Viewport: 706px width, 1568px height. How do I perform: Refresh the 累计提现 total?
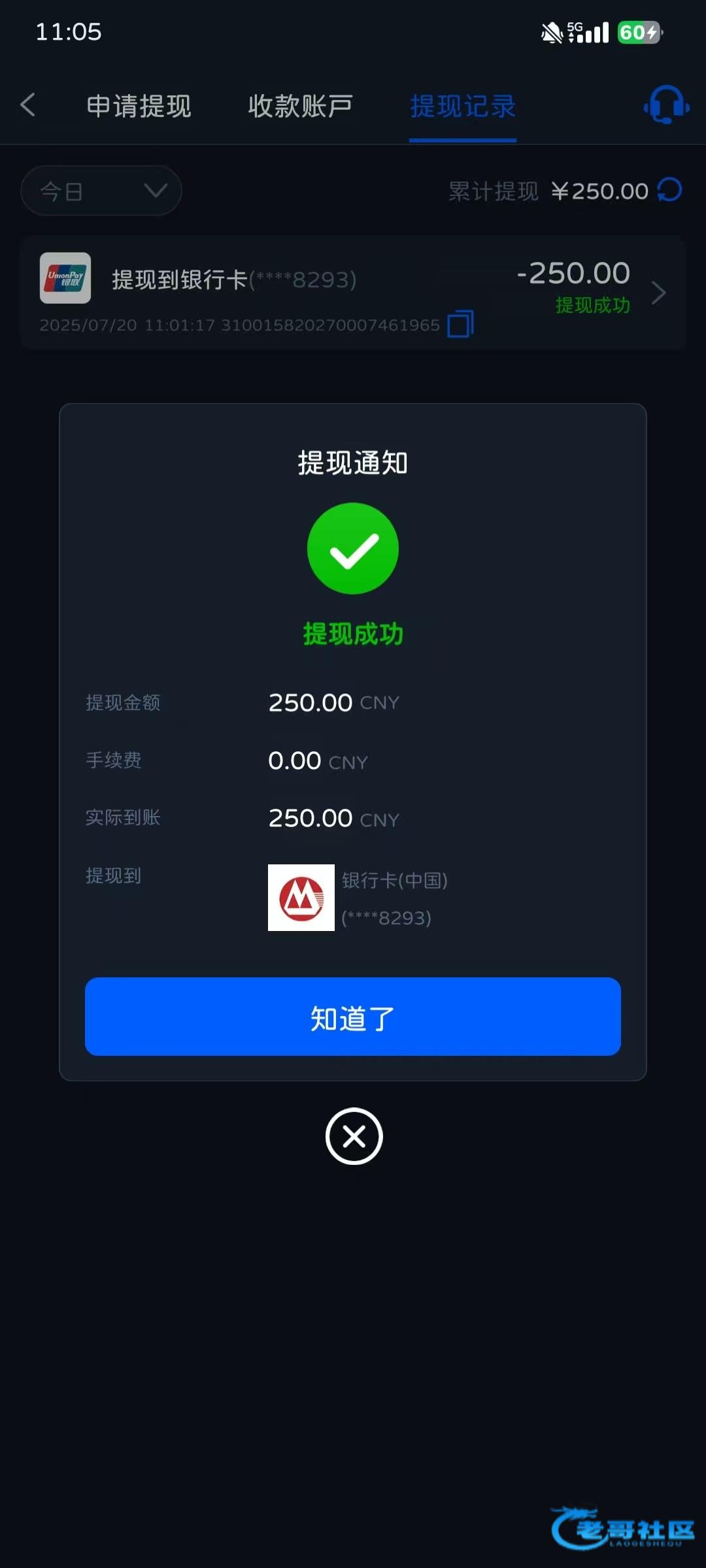[x=669, y=190]
